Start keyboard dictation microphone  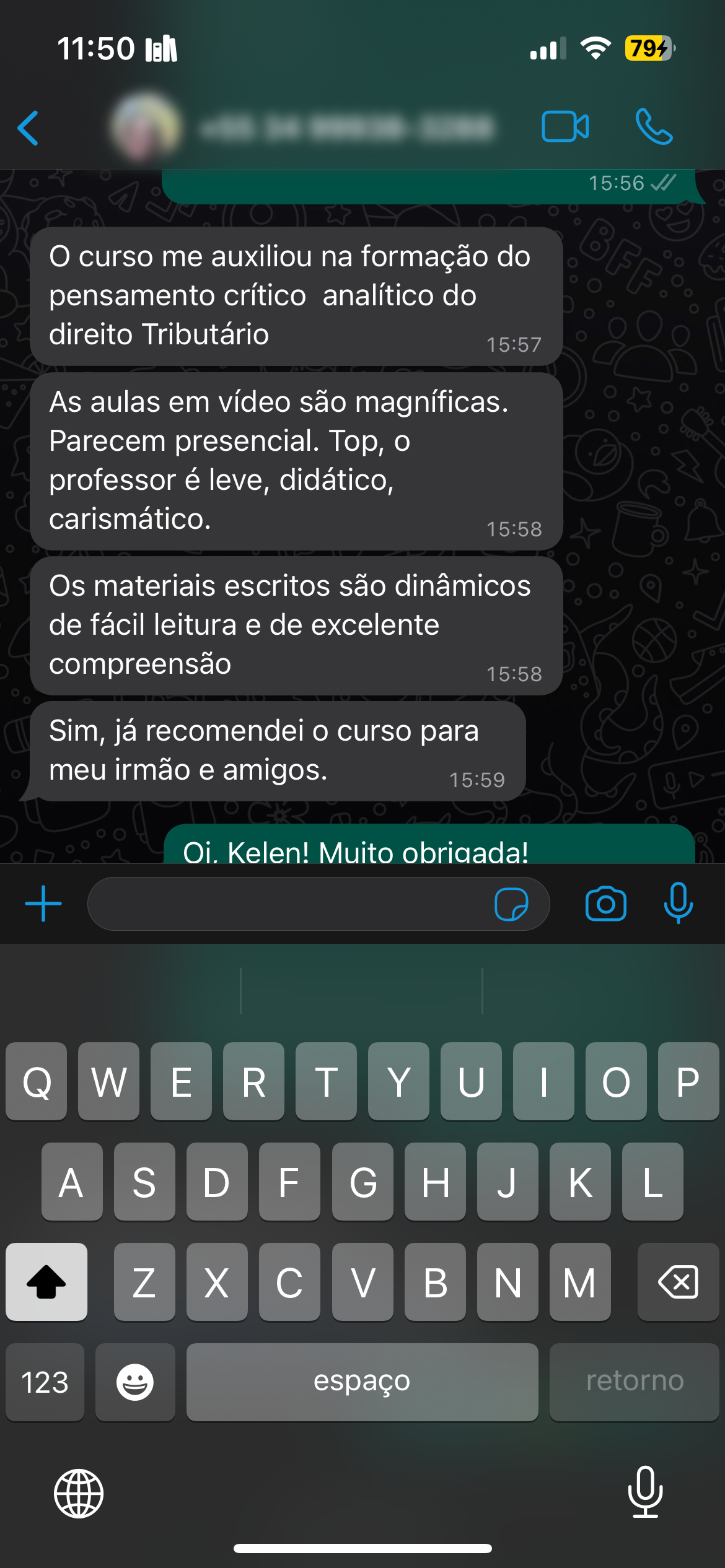coord(645,1492)
